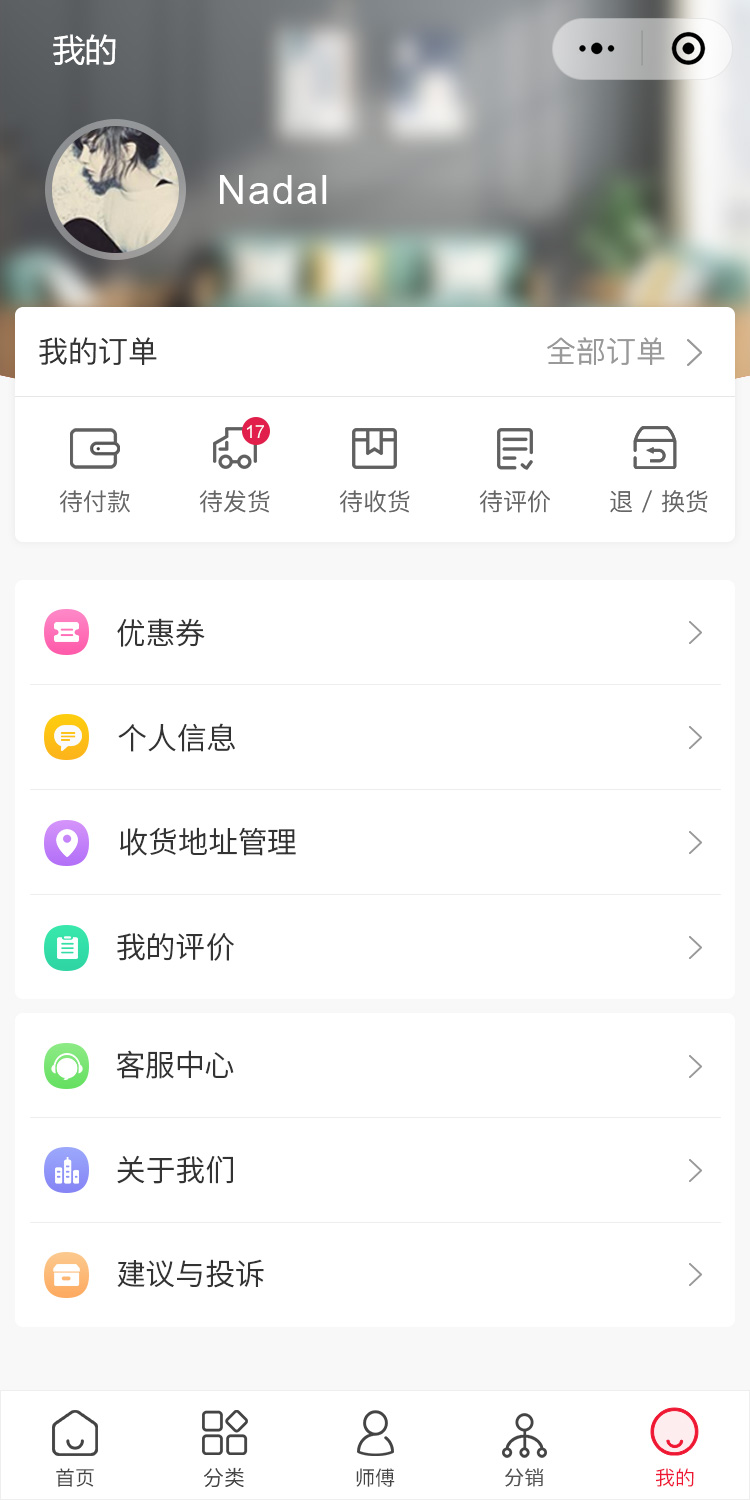The height and width of the screenshot is (1500, 750).
Task: Switch to the 分销 distribution tab
Action: pyautogui.click(x=524, y=1447)
